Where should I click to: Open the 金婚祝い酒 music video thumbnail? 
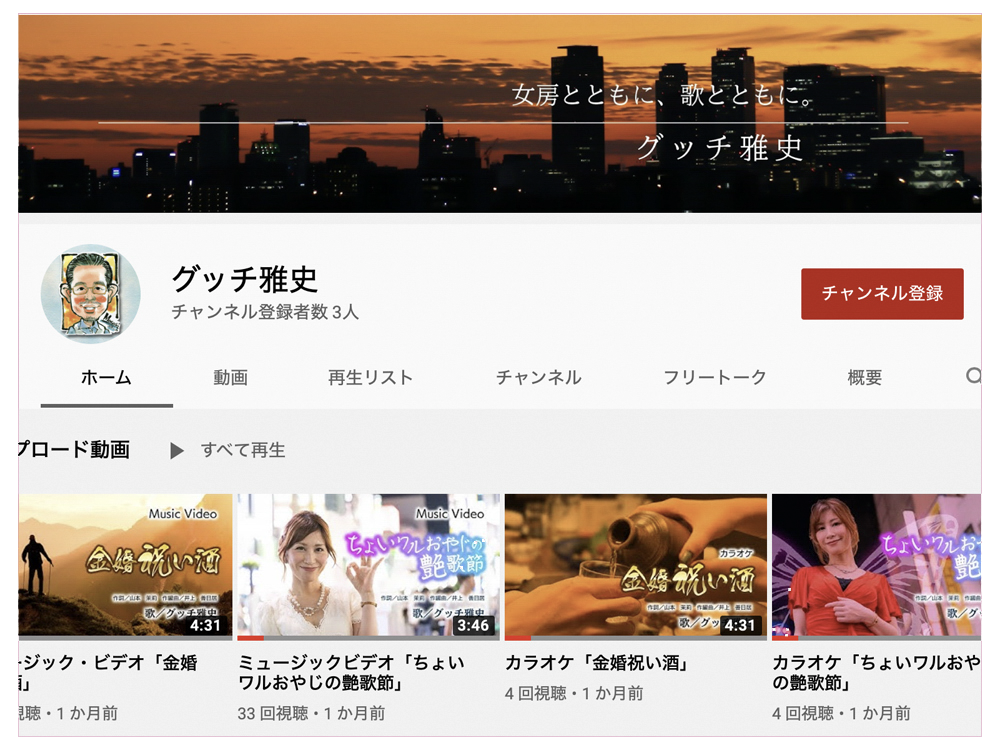click(125, 566)
